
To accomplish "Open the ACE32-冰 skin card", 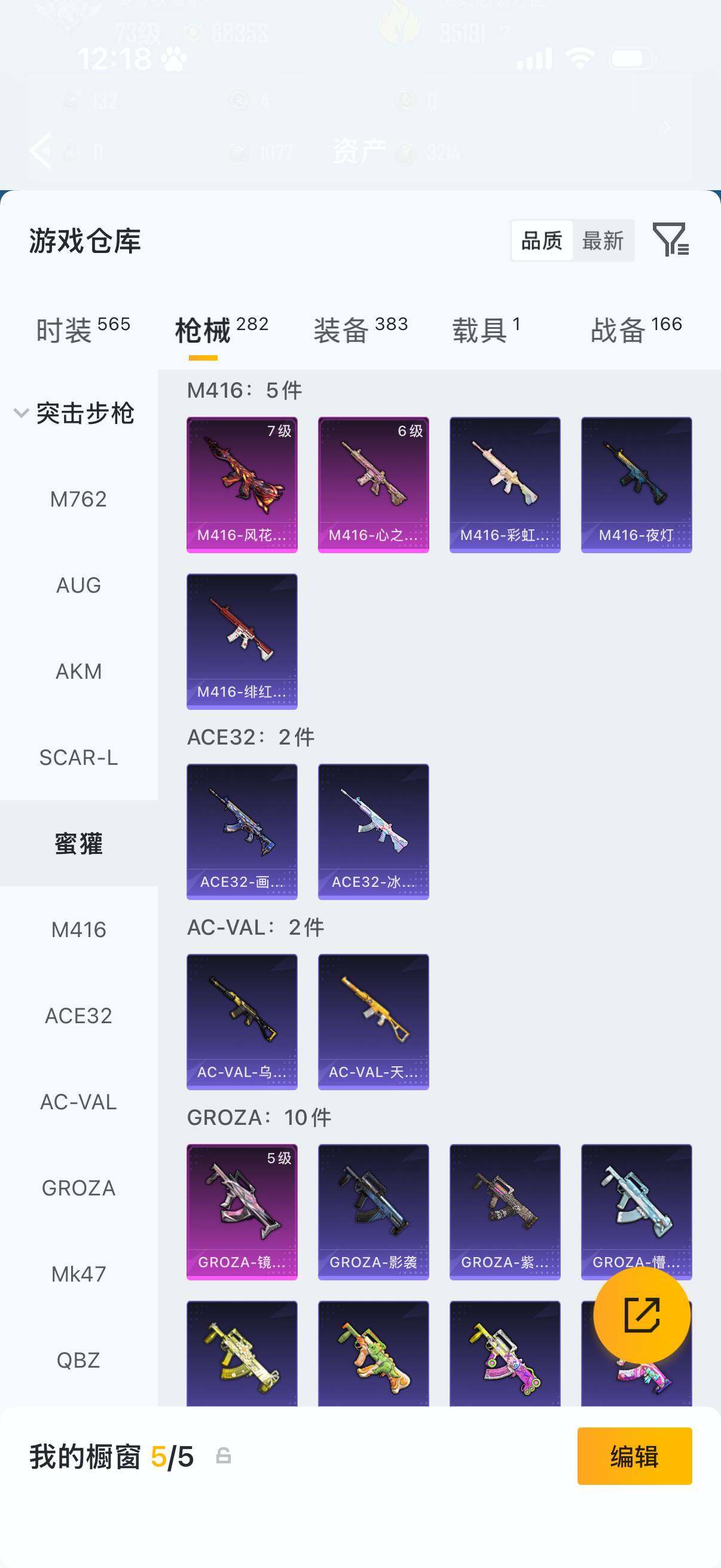I will coord(373,831).
